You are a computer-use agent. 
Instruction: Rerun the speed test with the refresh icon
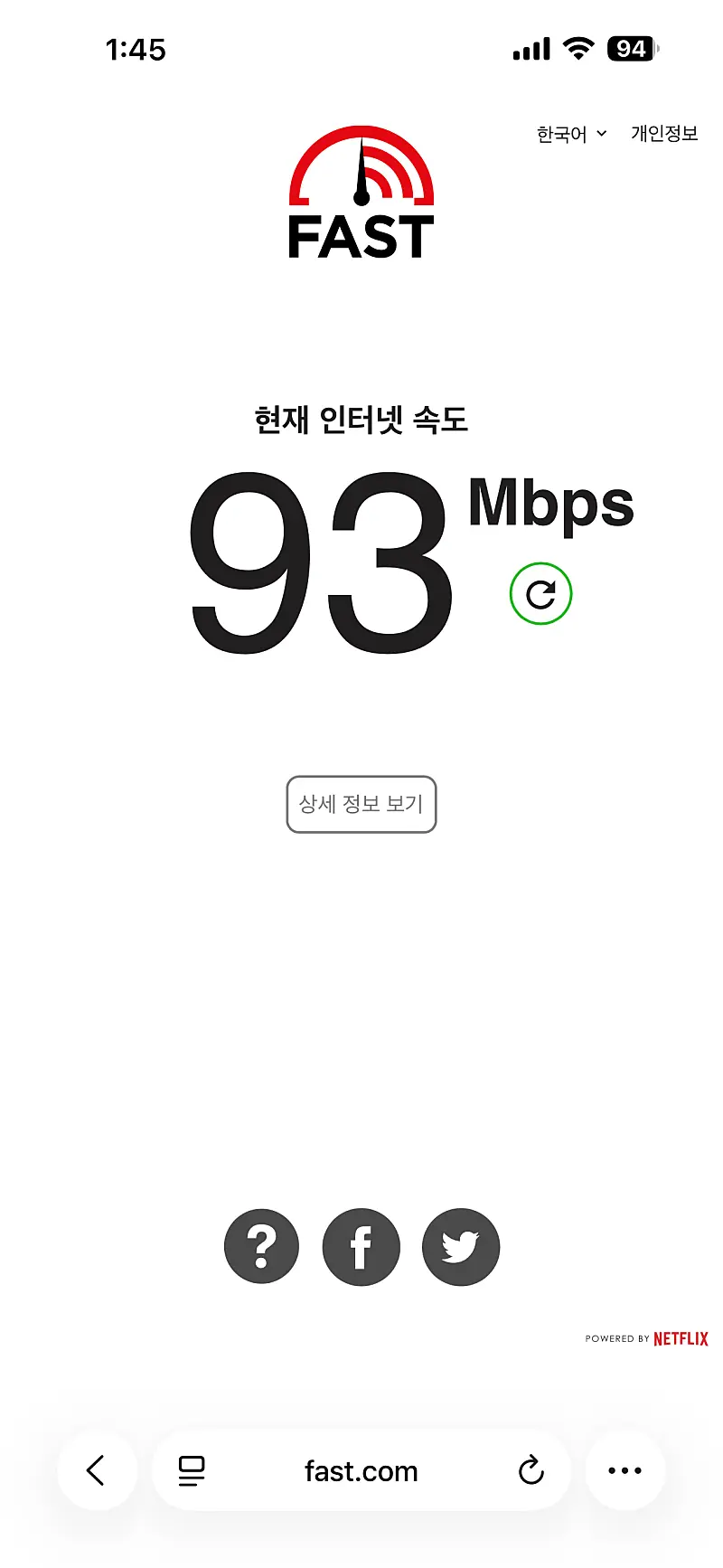[x=540, y=594]
